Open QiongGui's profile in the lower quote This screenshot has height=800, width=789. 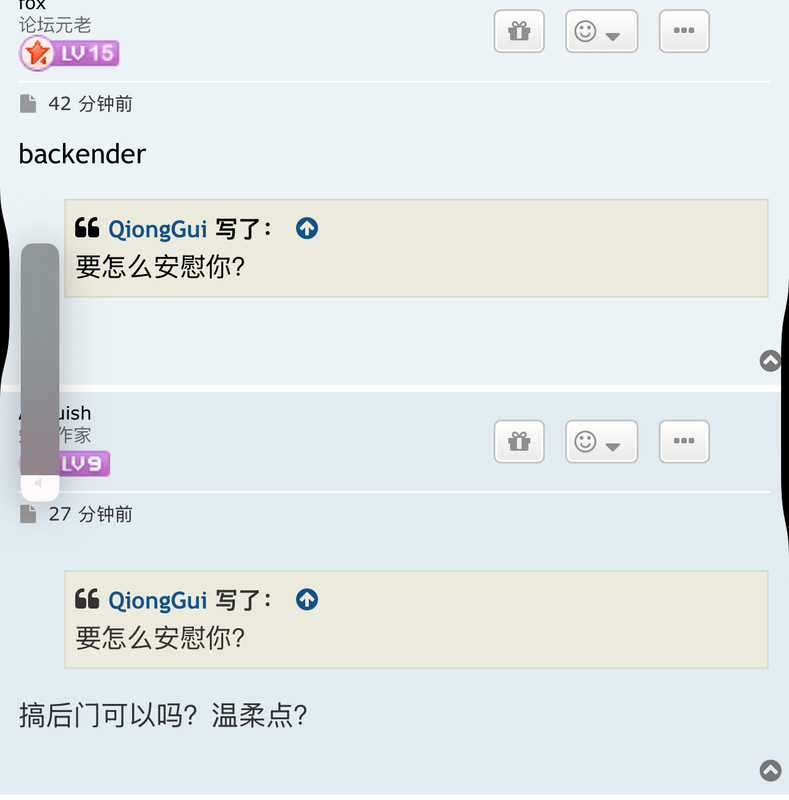click(157, 600)
